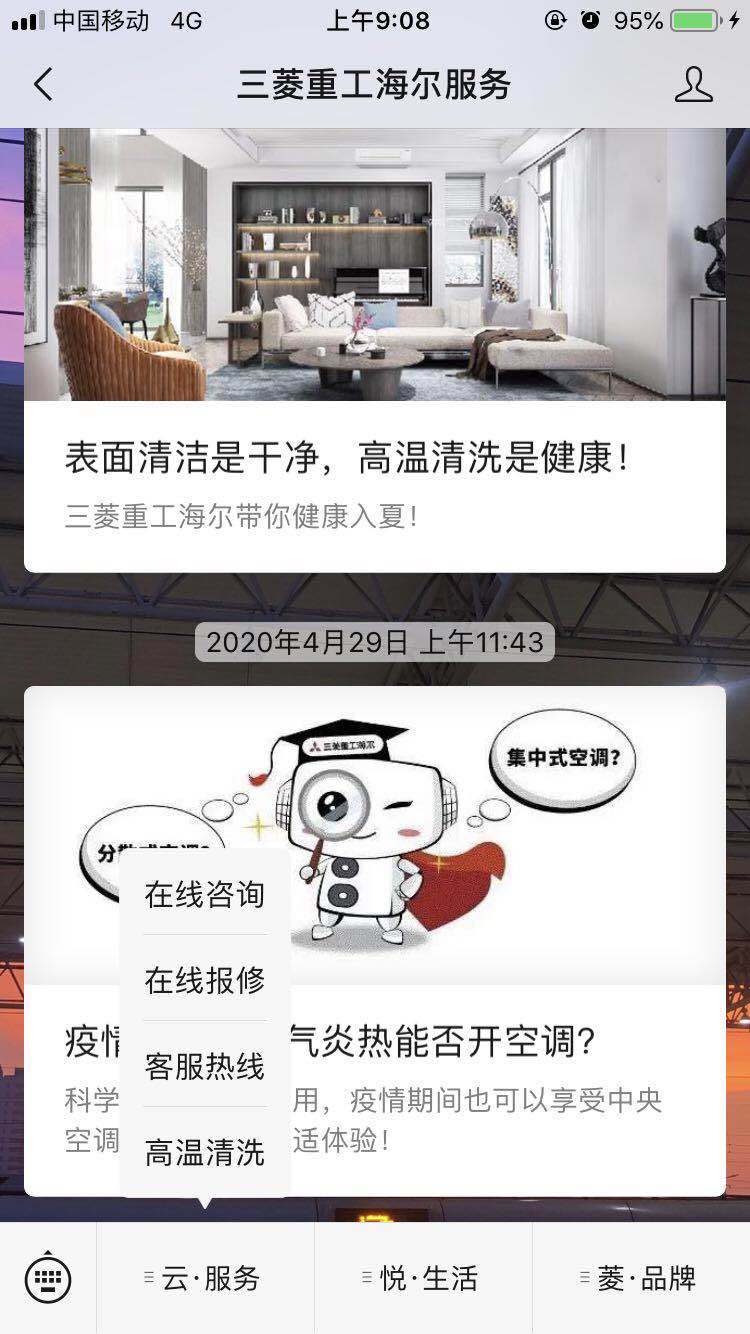Select 在线报修 from the popup menu
The width and height of the screenshot is (750, 1334).
205,980
